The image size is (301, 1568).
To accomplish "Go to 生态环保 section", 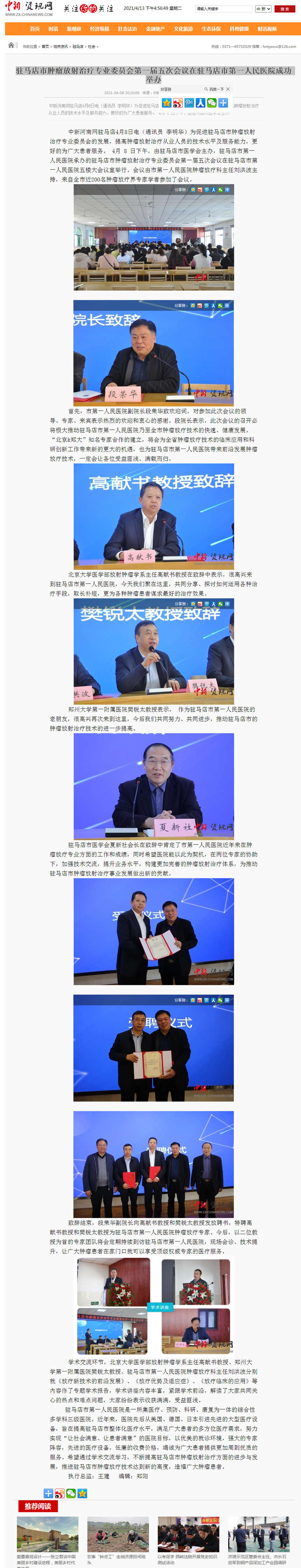I will [x=211, y=29].
